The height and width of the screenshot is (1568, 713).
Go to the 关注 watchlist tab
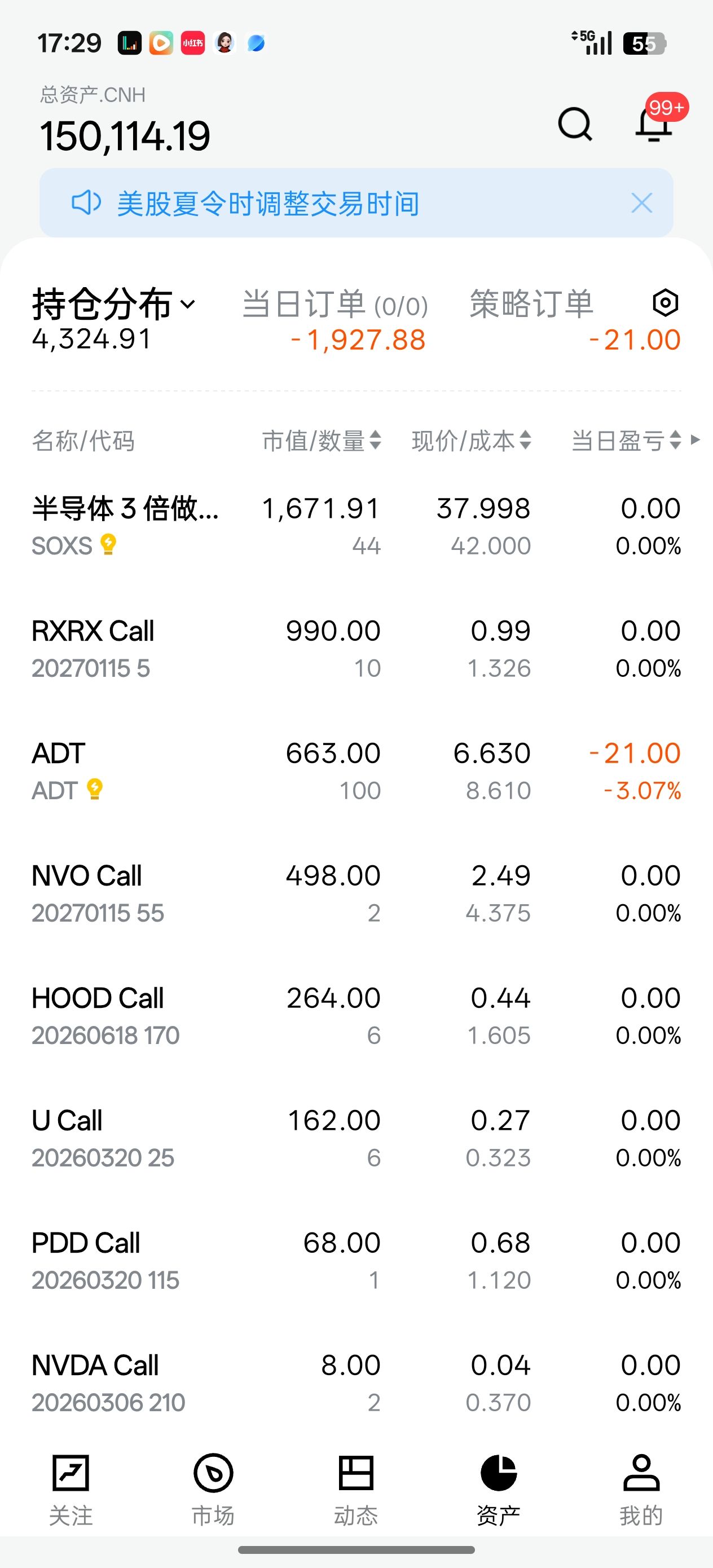point(71,1490)
